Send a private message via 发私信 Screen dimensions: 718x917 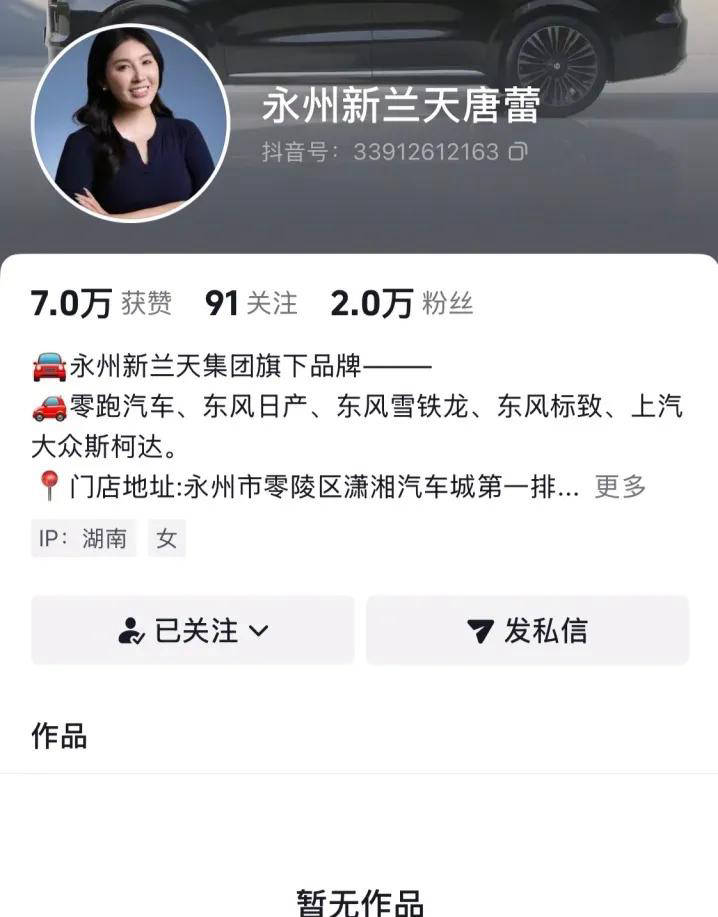coord(527,630)
